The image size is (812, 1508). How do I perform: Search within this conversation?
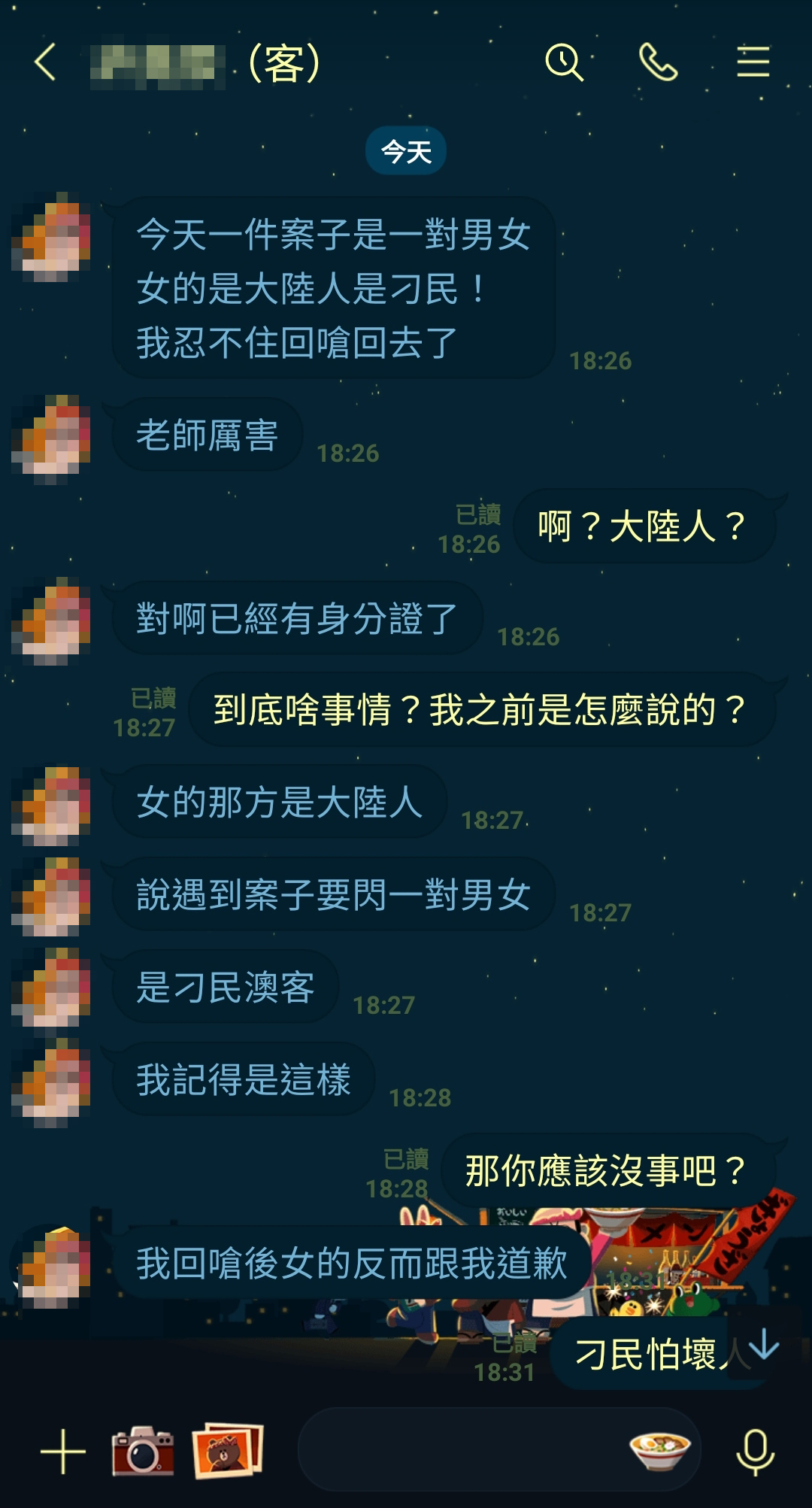[x=564, y=62]
